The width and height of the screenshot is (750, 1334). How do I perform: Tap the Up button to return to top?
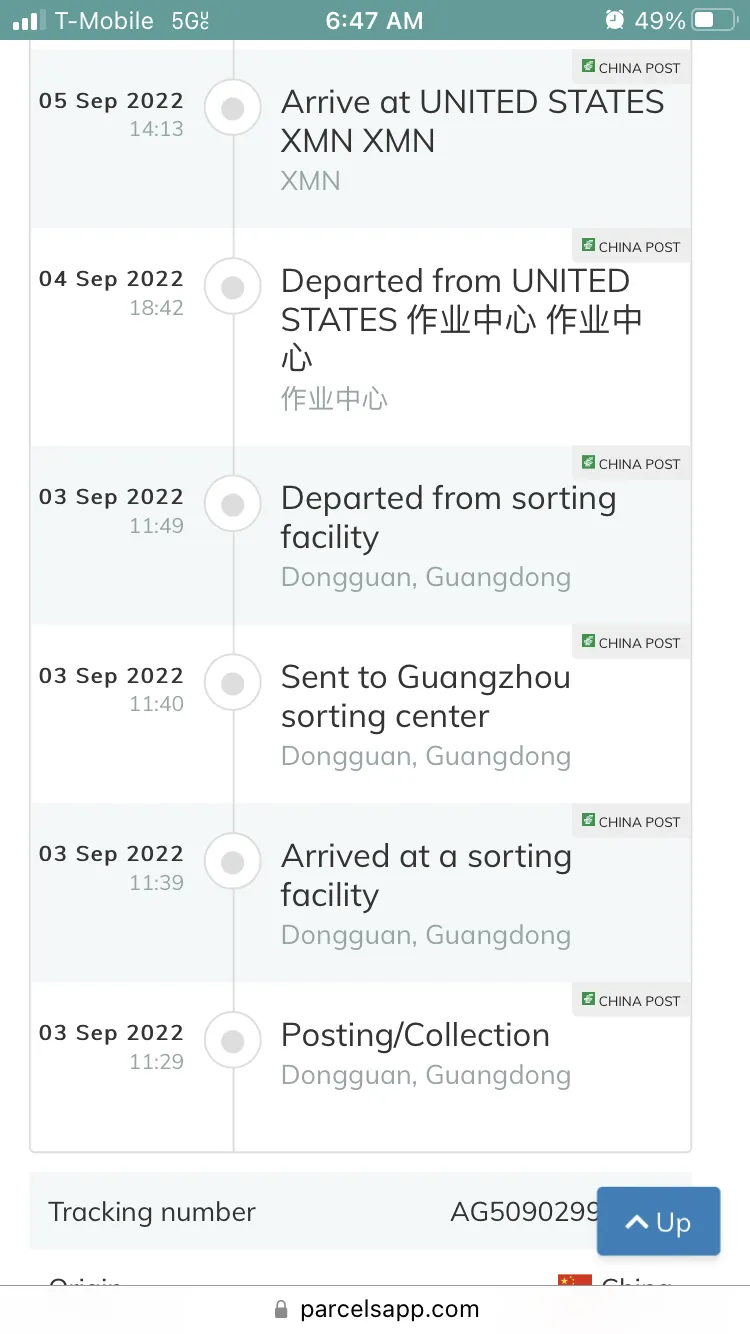point(658,1221)
